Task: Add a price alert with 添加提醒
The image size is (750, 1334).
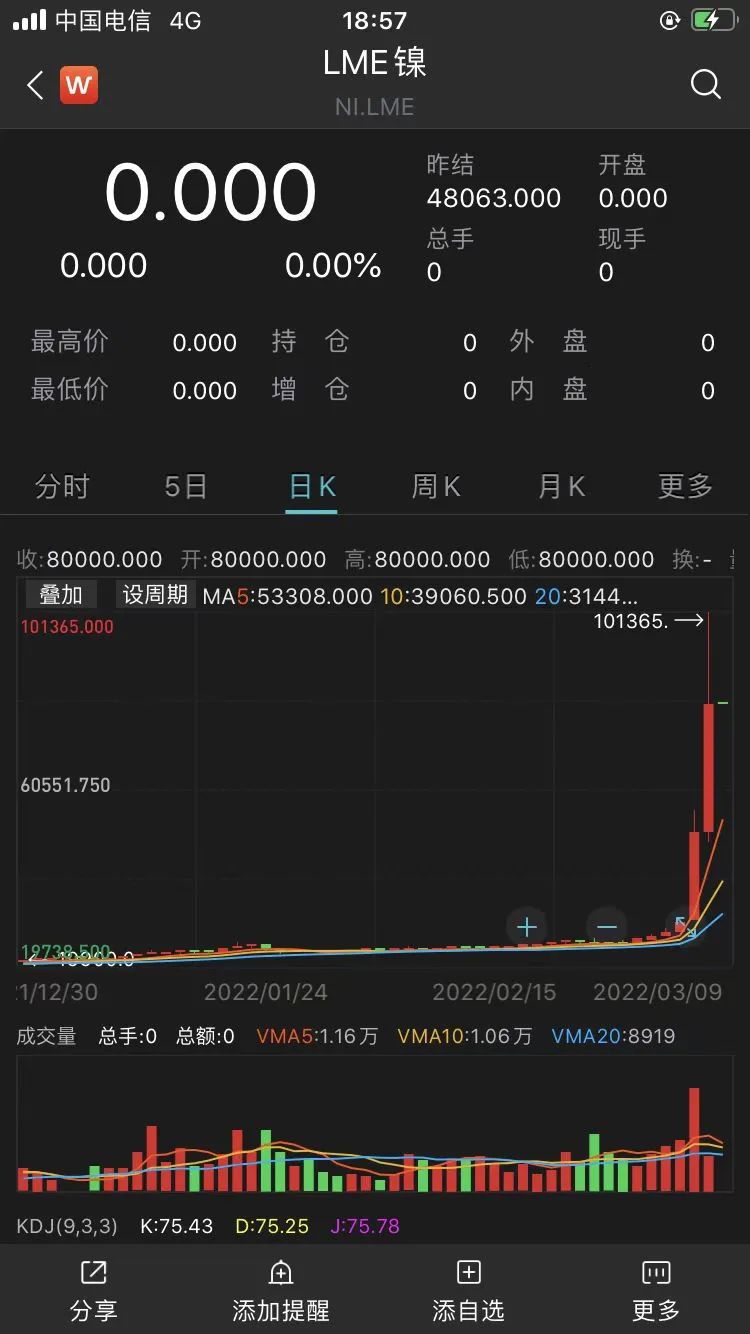Action: 281,1290
